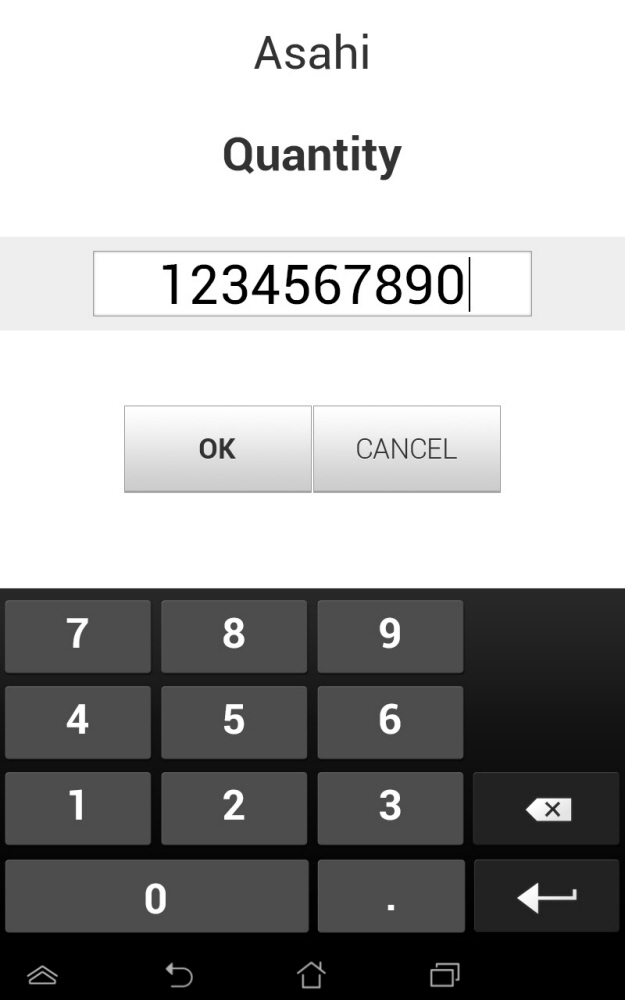Image resolution: width=625 pixels, height=1000 pixels.
Task: Go back using system back button
Action: tap(178, 974)
